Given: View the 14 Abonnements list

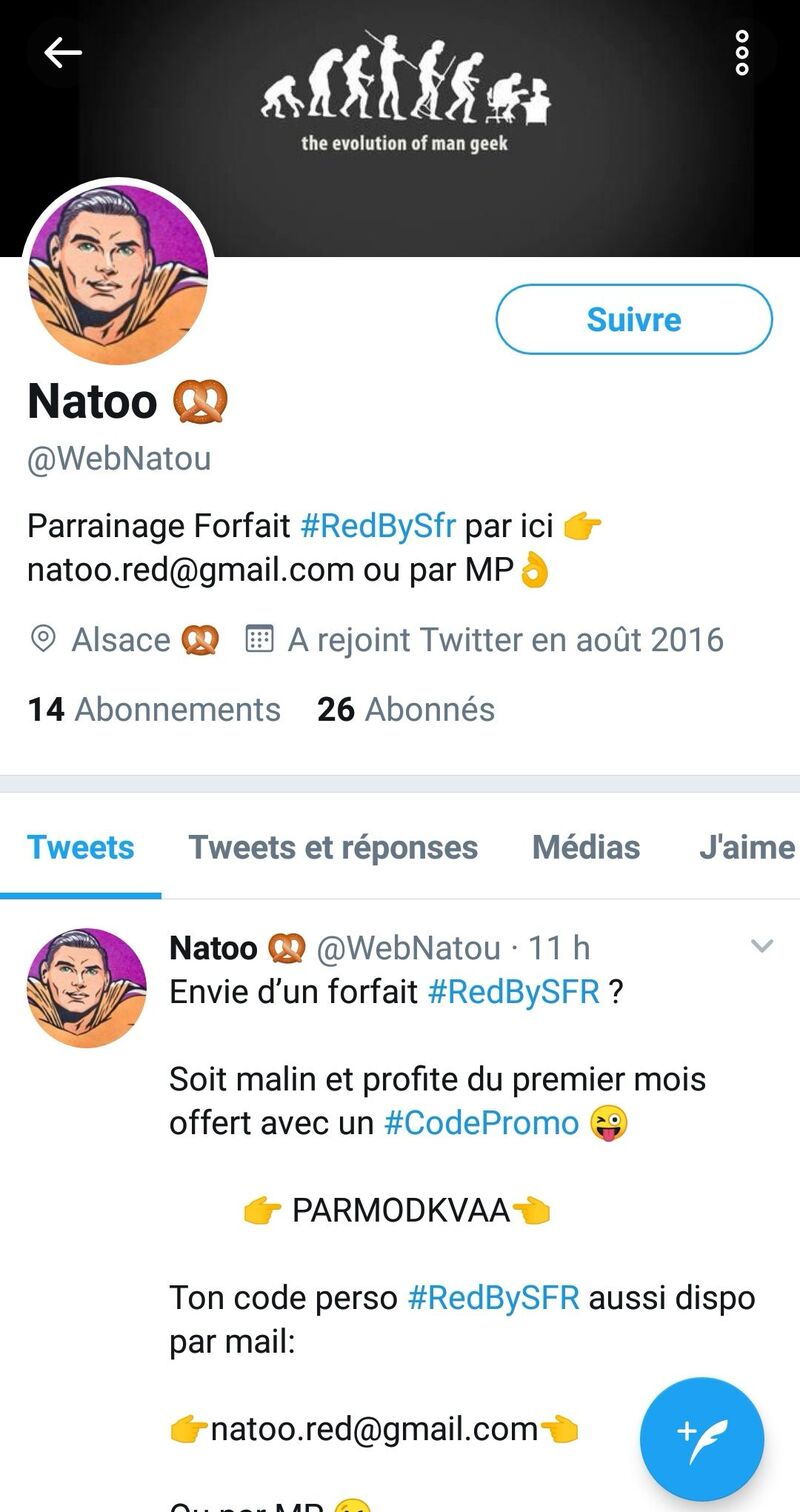Looking at the screenshot, I should coord(154,709).
